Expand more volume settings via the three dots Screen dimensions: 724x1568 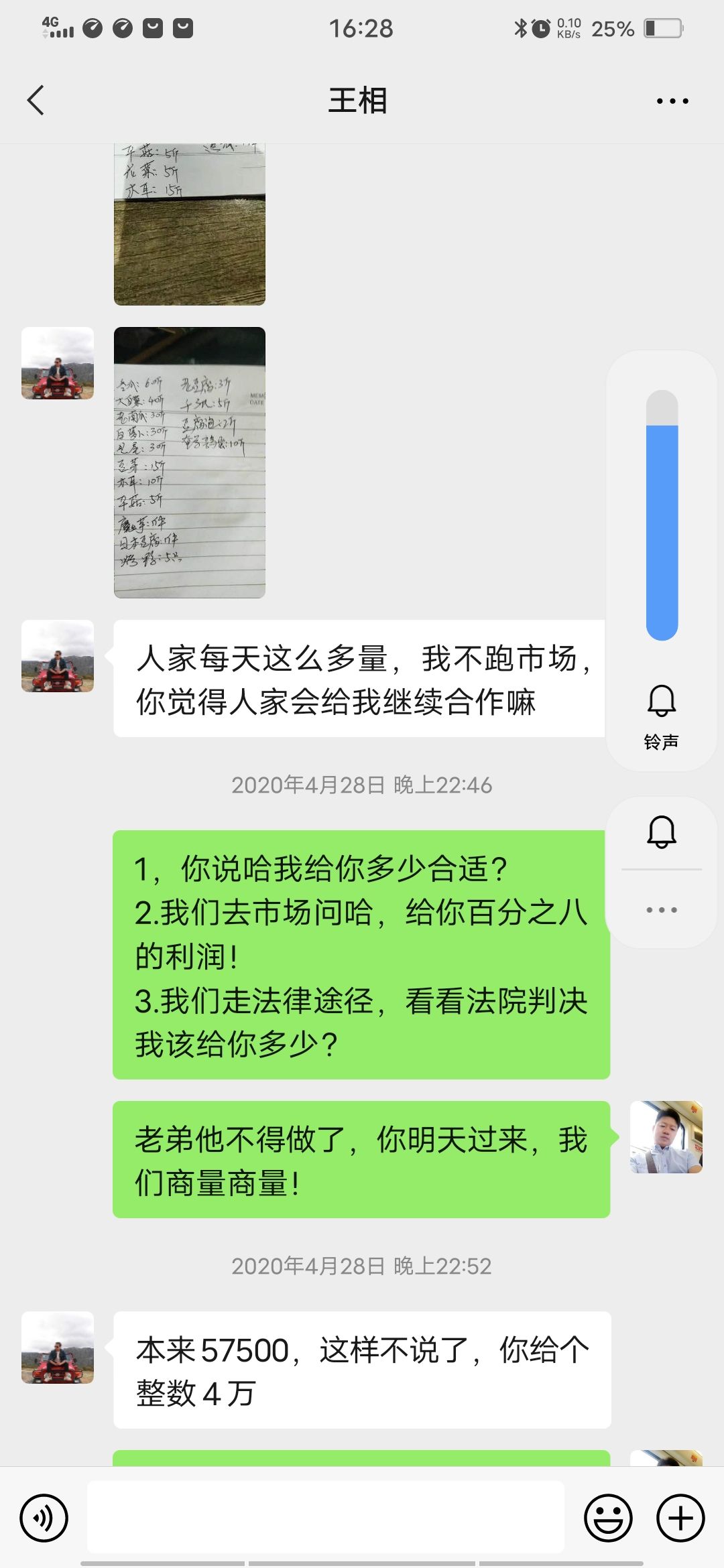click(662, 909)
